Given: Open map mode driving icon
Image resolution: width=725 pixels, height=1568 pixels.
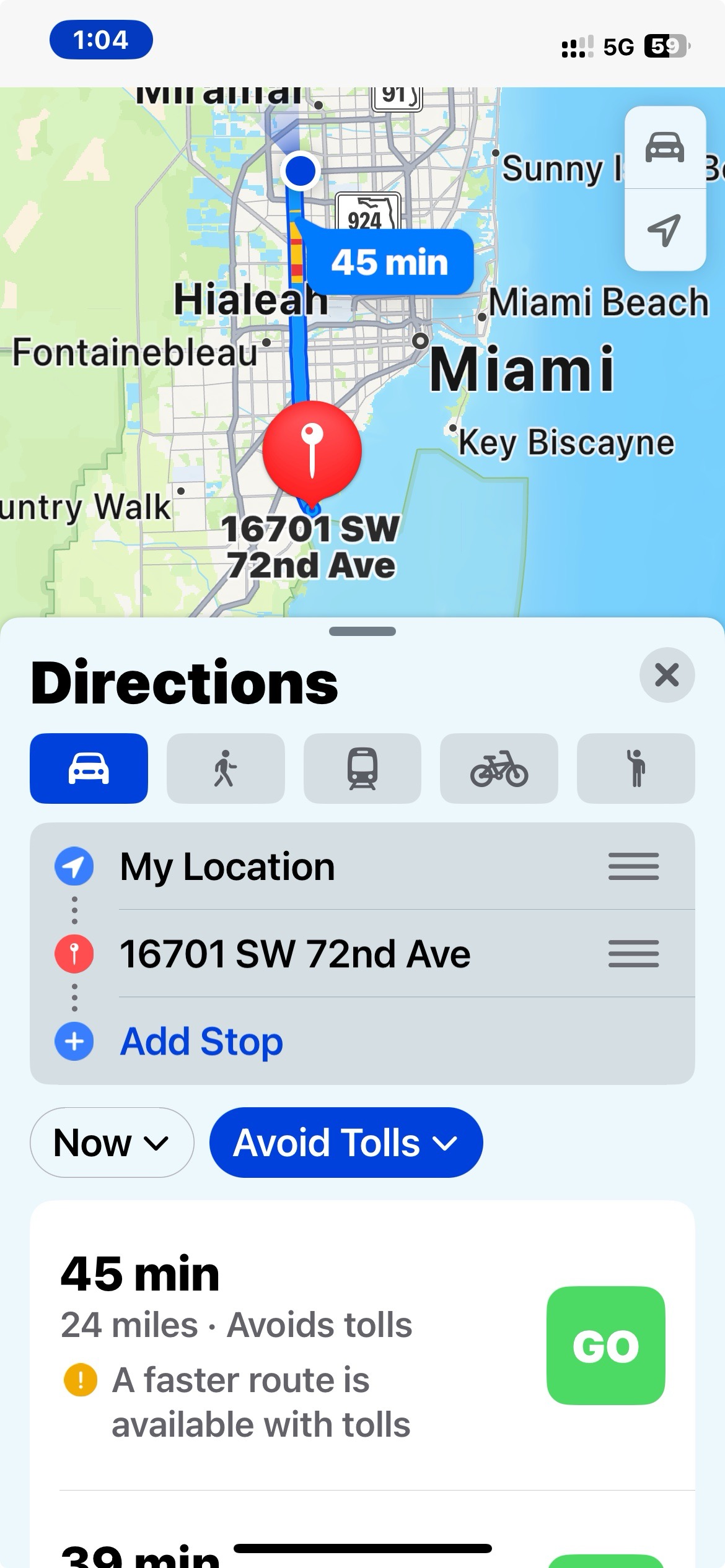Looking at the screenshot, I should pyautogui.click(x=665, y=147).
